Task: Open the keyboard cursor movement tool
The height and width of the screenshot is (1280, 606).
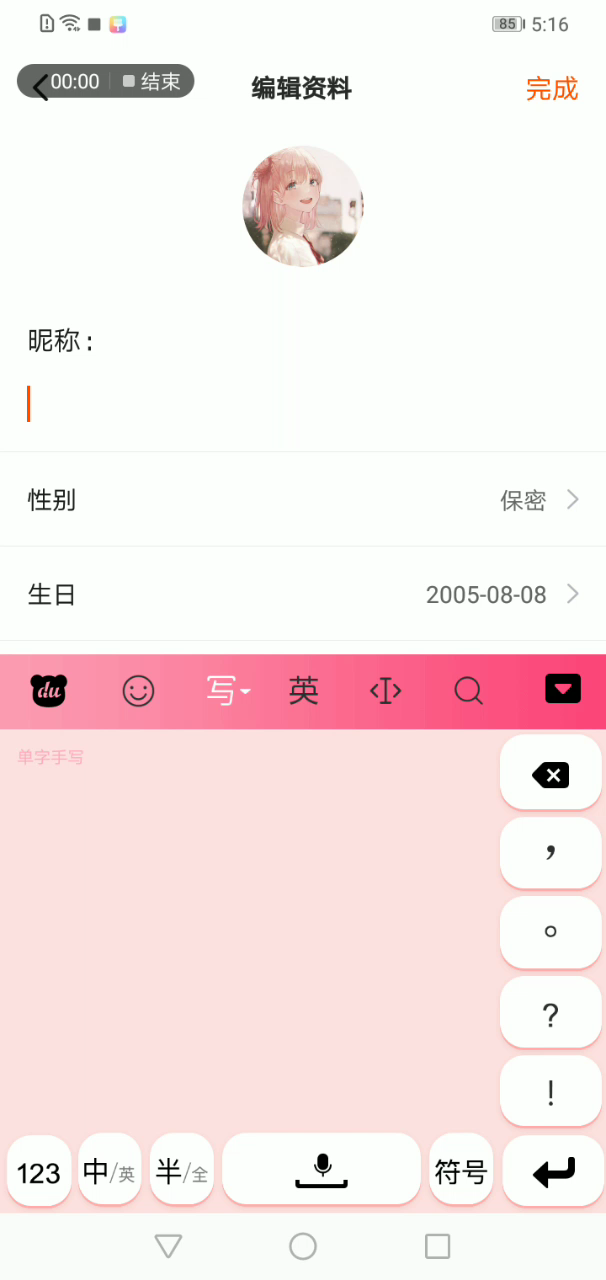Action: click(x=385, y=690)
